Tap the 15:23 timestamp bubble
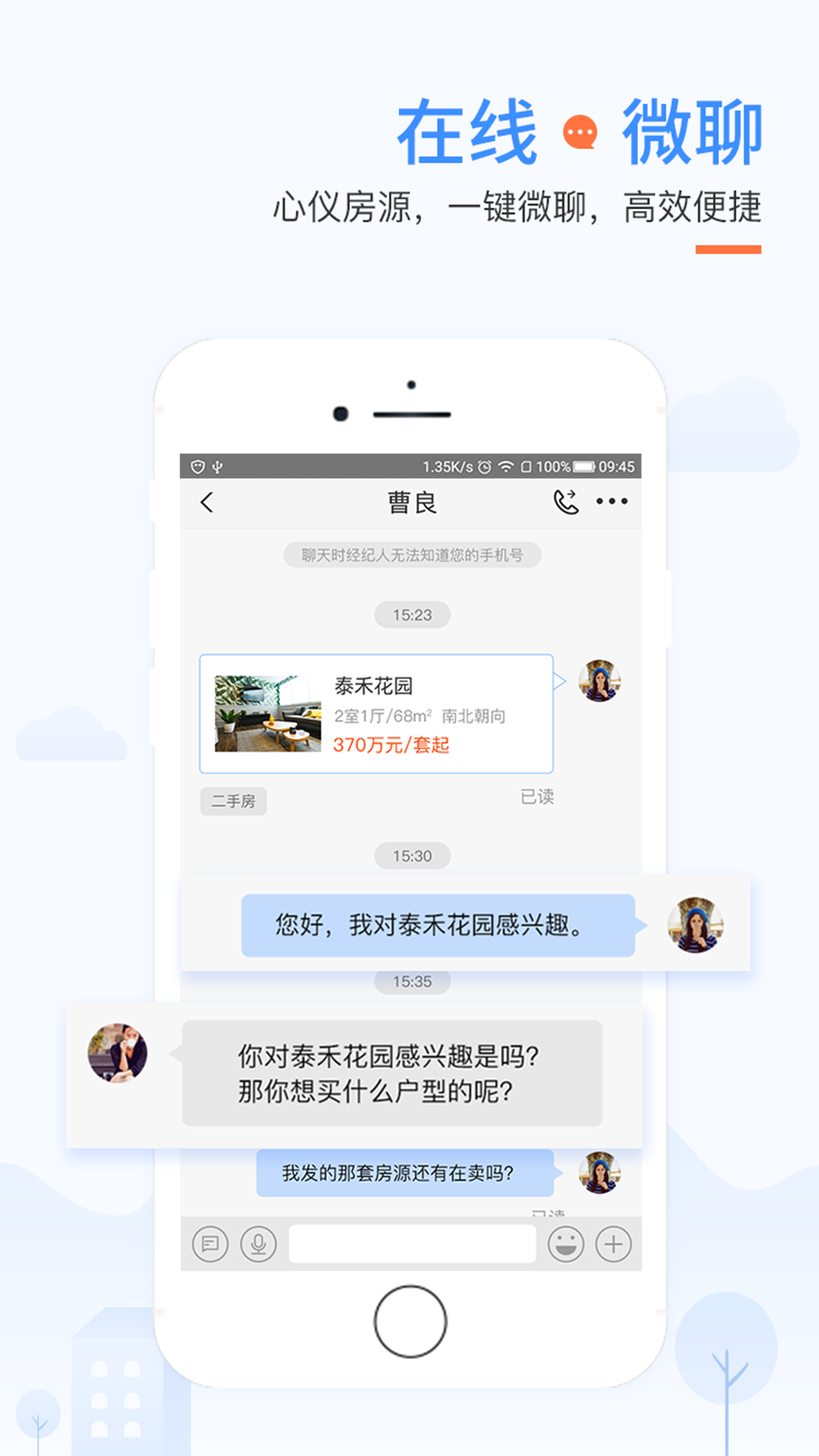 pos(412,615)
